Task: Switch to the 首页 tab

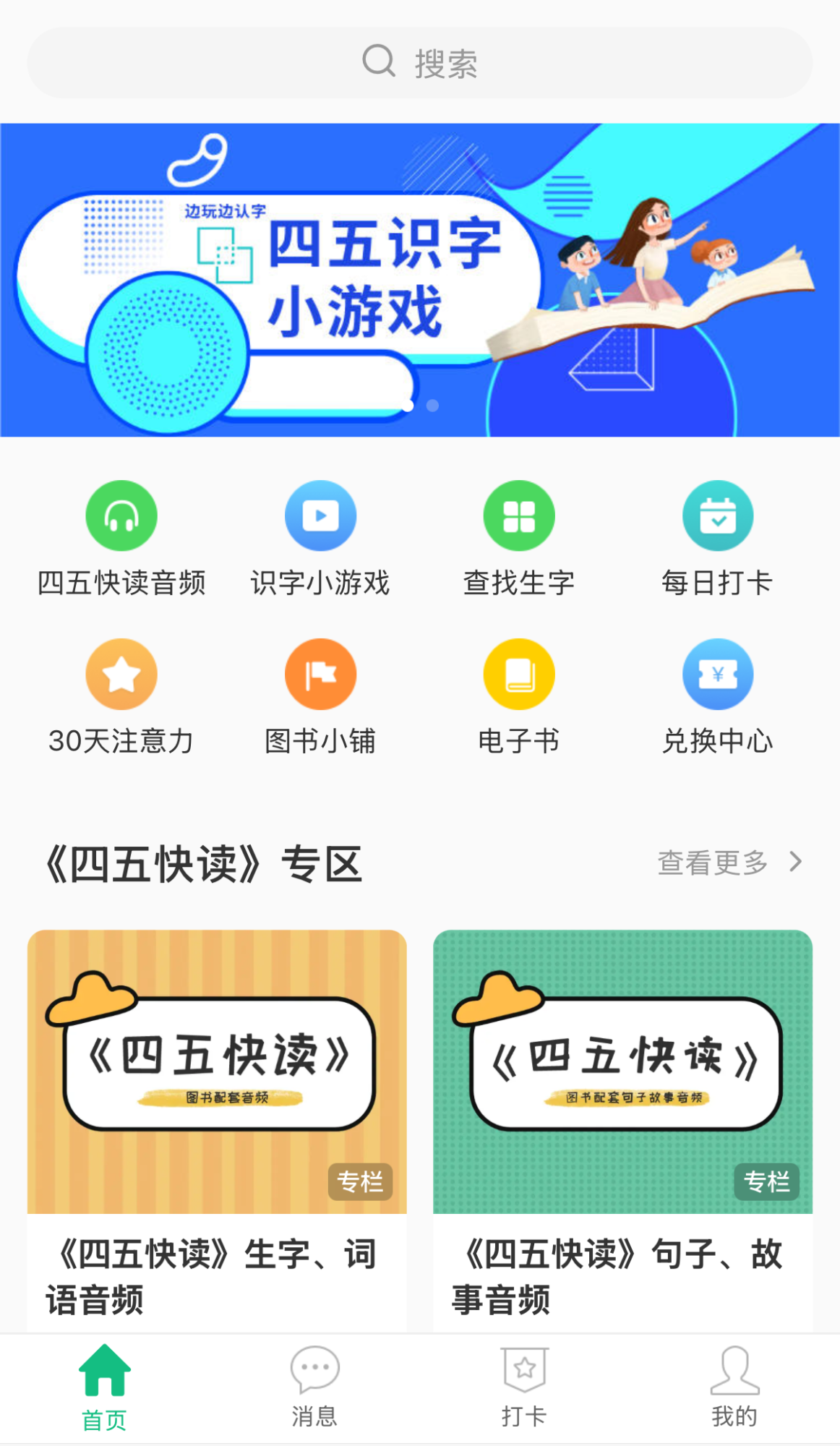Action: pyautogui.click(x=105, y=1387)
